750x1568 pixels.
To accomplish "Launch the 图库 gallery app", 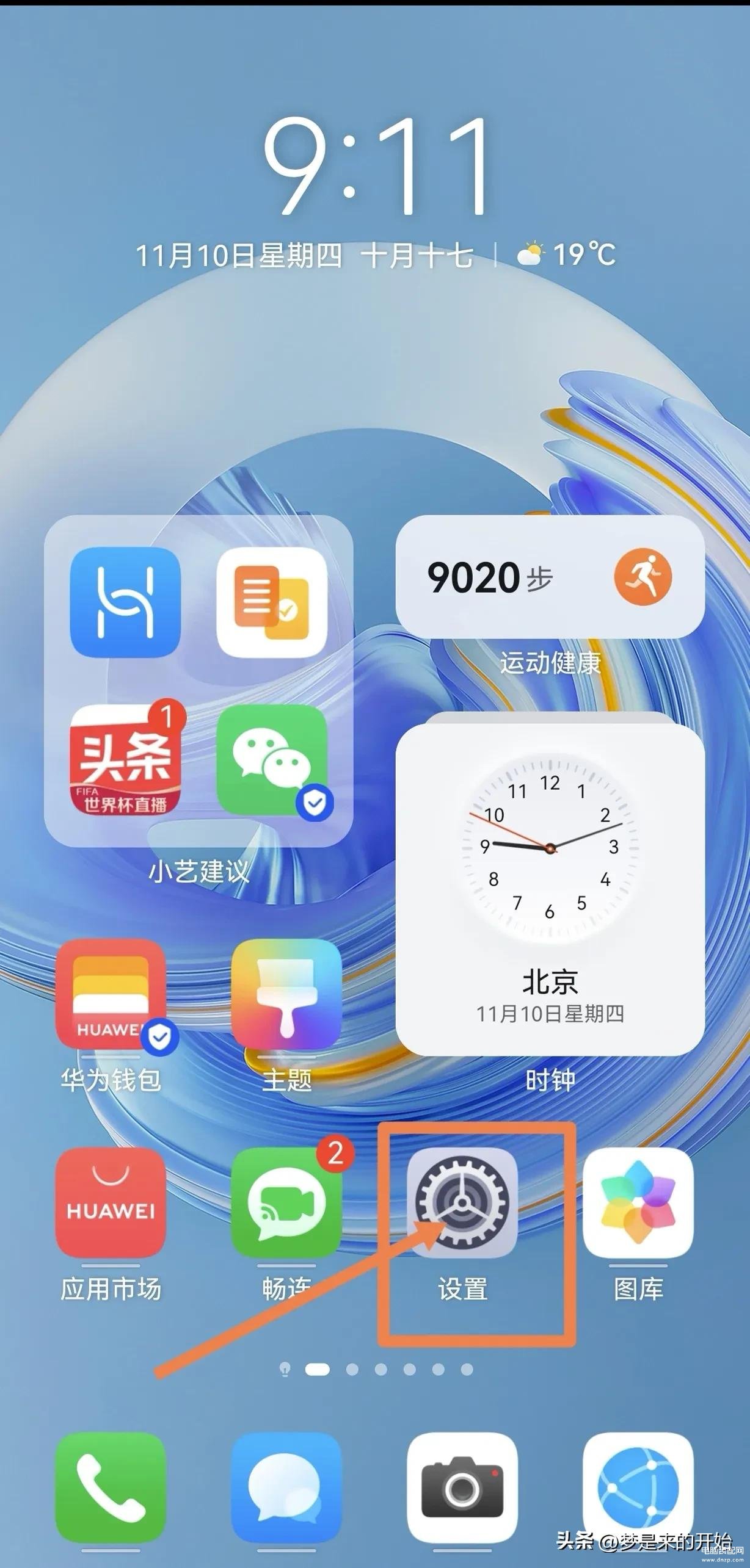I will coord(638,1202).
